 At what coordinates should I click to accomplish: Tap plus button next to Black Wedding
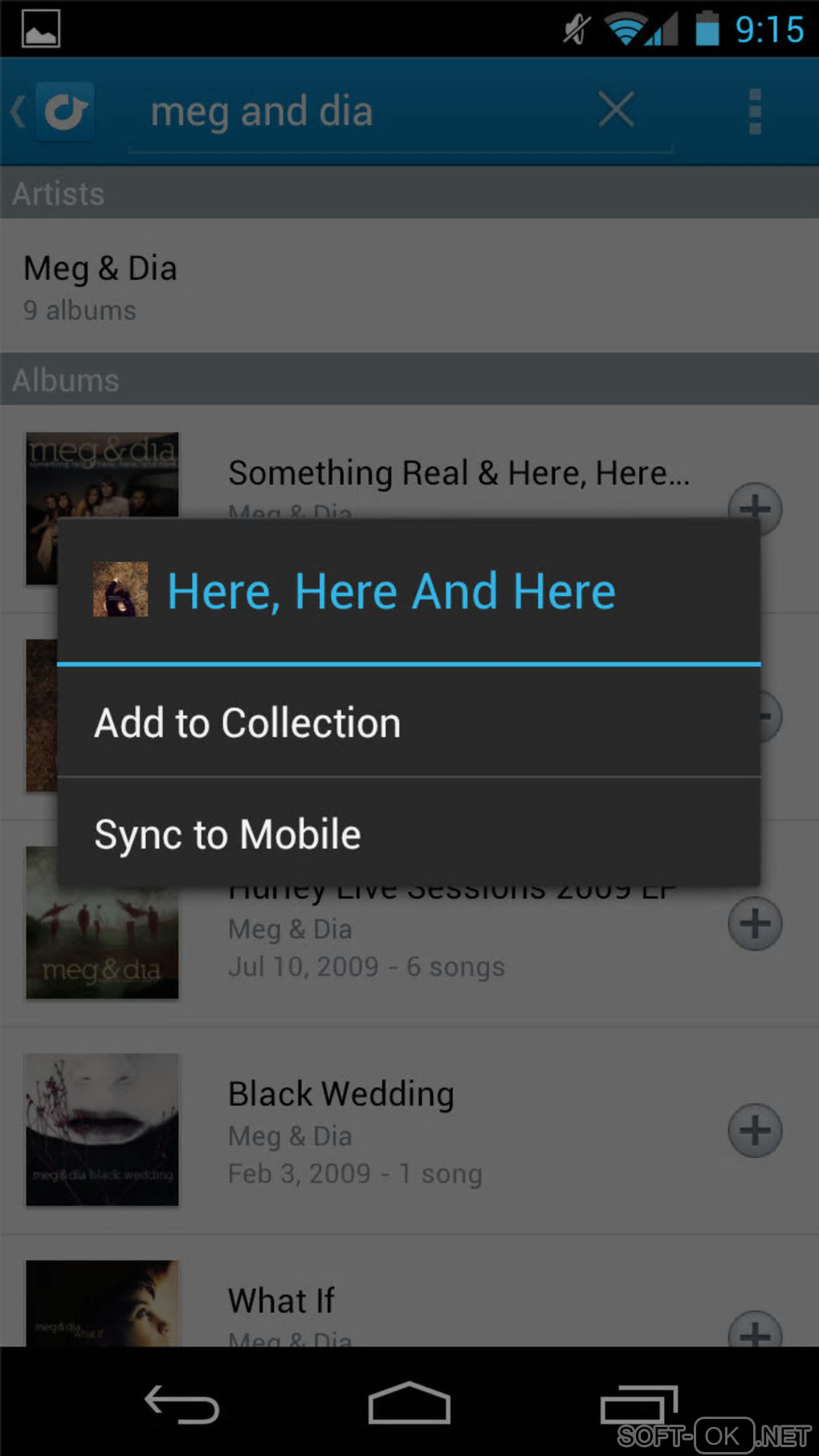point(754,1130)
